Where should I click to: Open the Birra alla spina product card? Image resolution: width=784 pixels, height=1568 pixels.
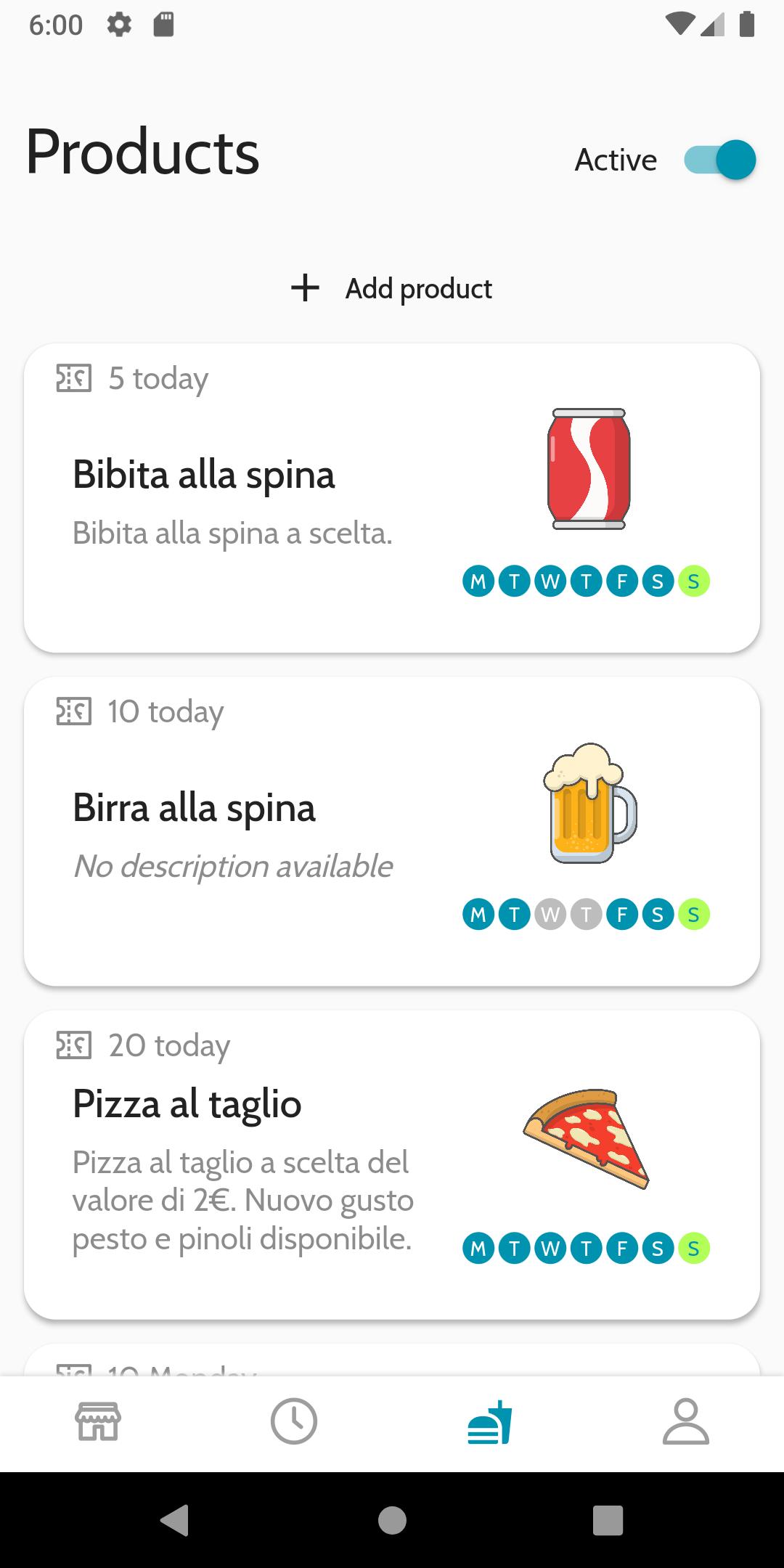point(392,831)
